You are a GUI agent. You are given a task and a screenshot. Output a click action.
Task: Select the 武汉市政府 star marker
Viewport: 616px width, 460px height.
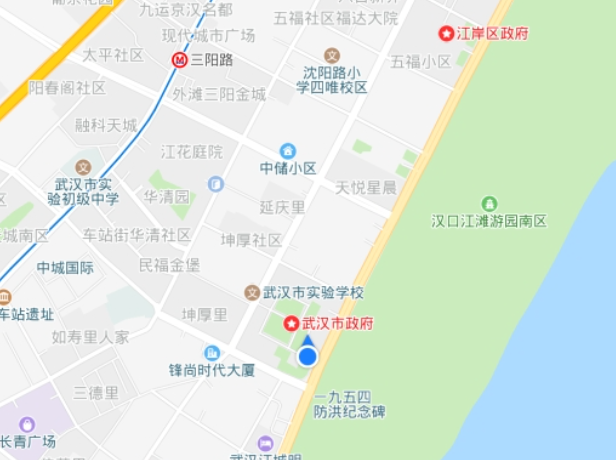291,324
